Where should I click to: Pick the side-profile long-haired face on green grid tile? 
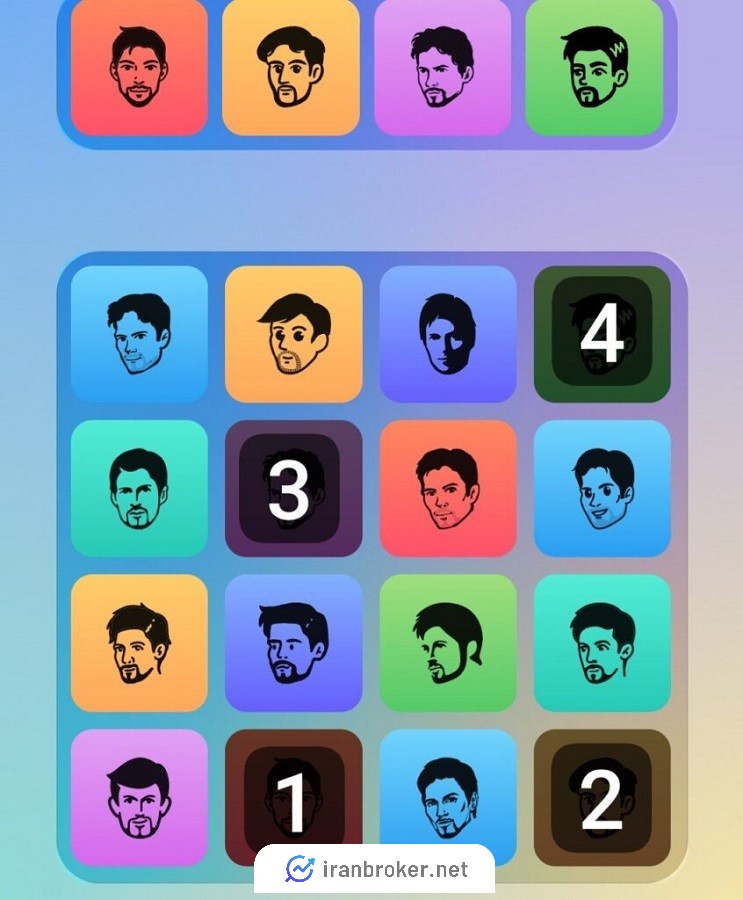point(448,643)
